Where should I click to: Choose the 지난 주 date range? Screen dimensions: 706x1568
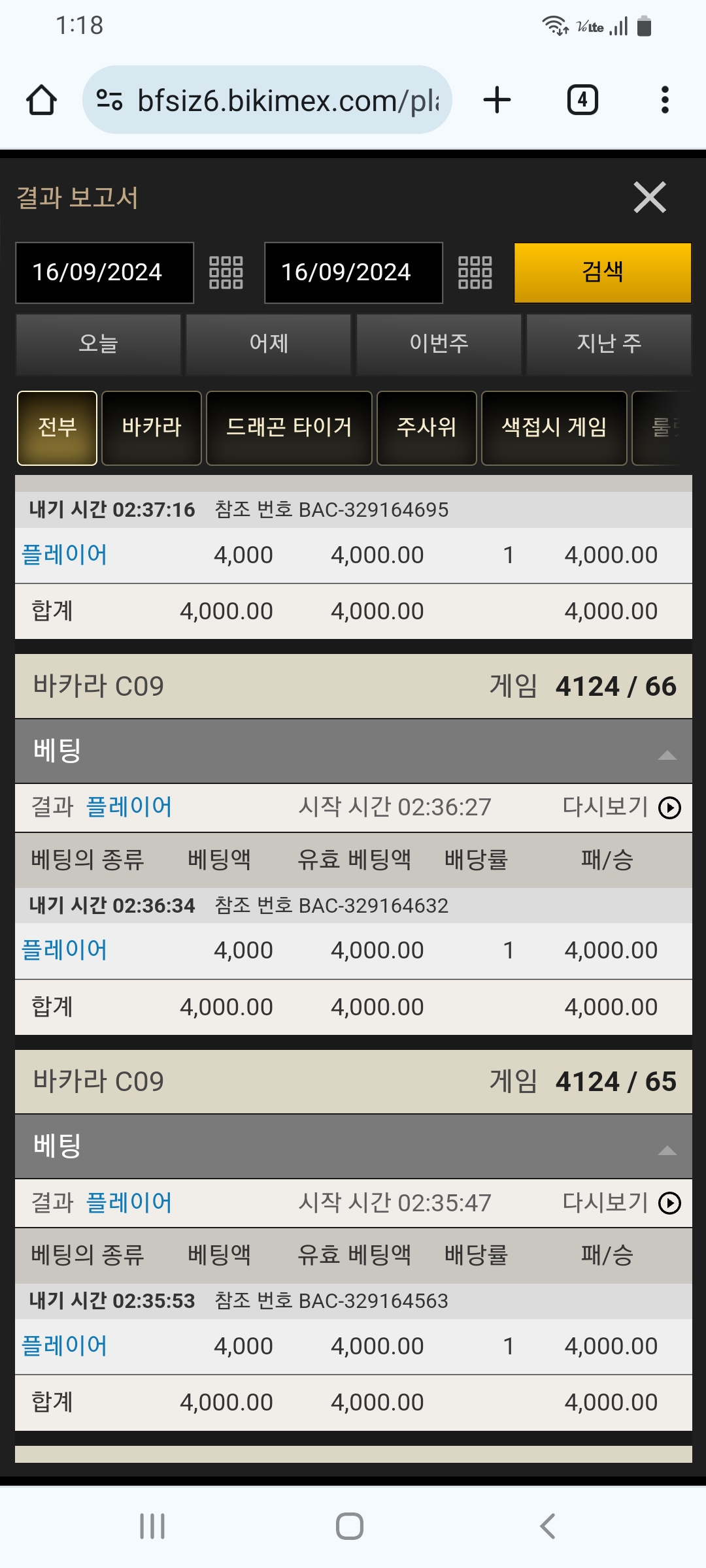pos(609,344)
